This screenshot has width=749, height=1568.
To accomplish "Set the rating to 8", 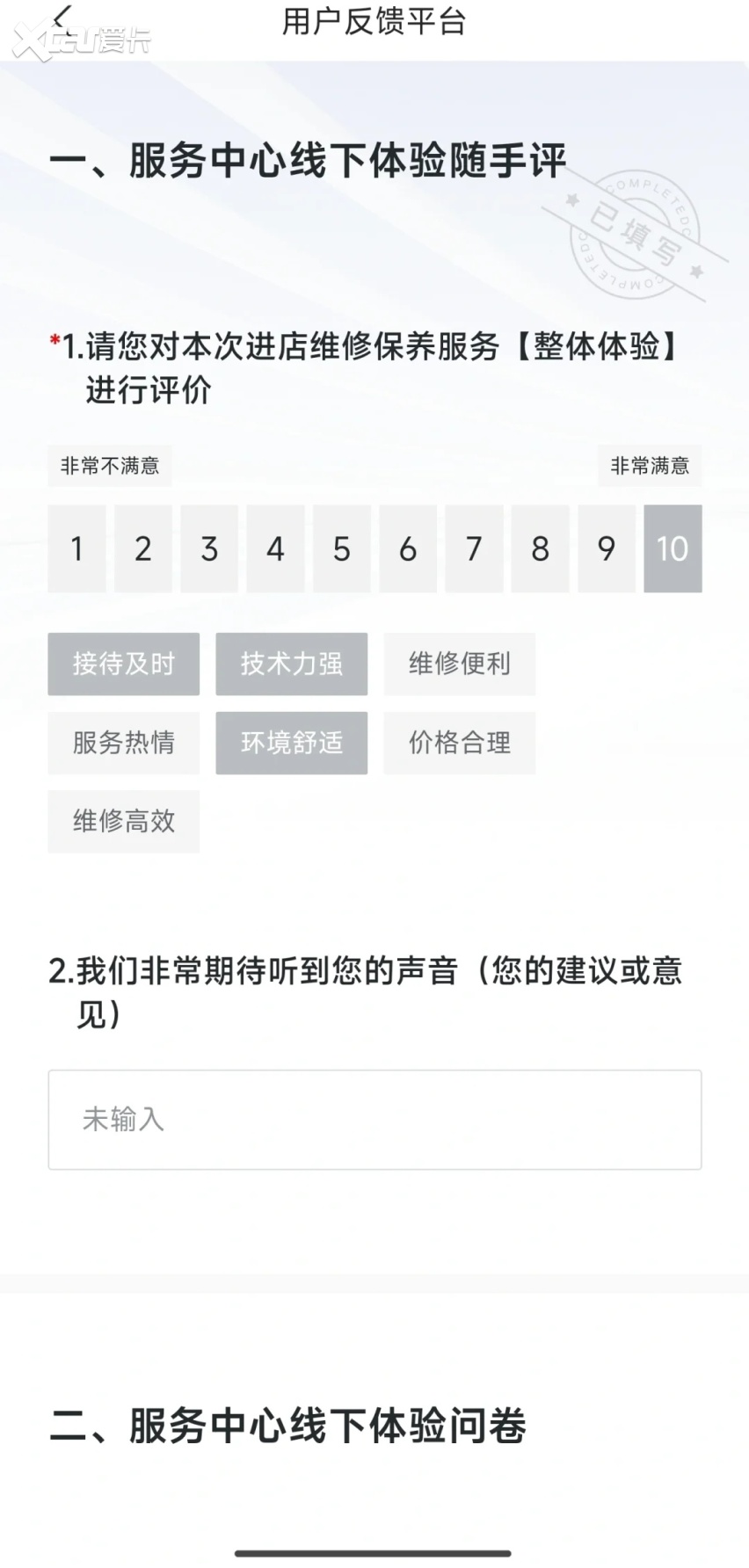I will click(540, 548).
